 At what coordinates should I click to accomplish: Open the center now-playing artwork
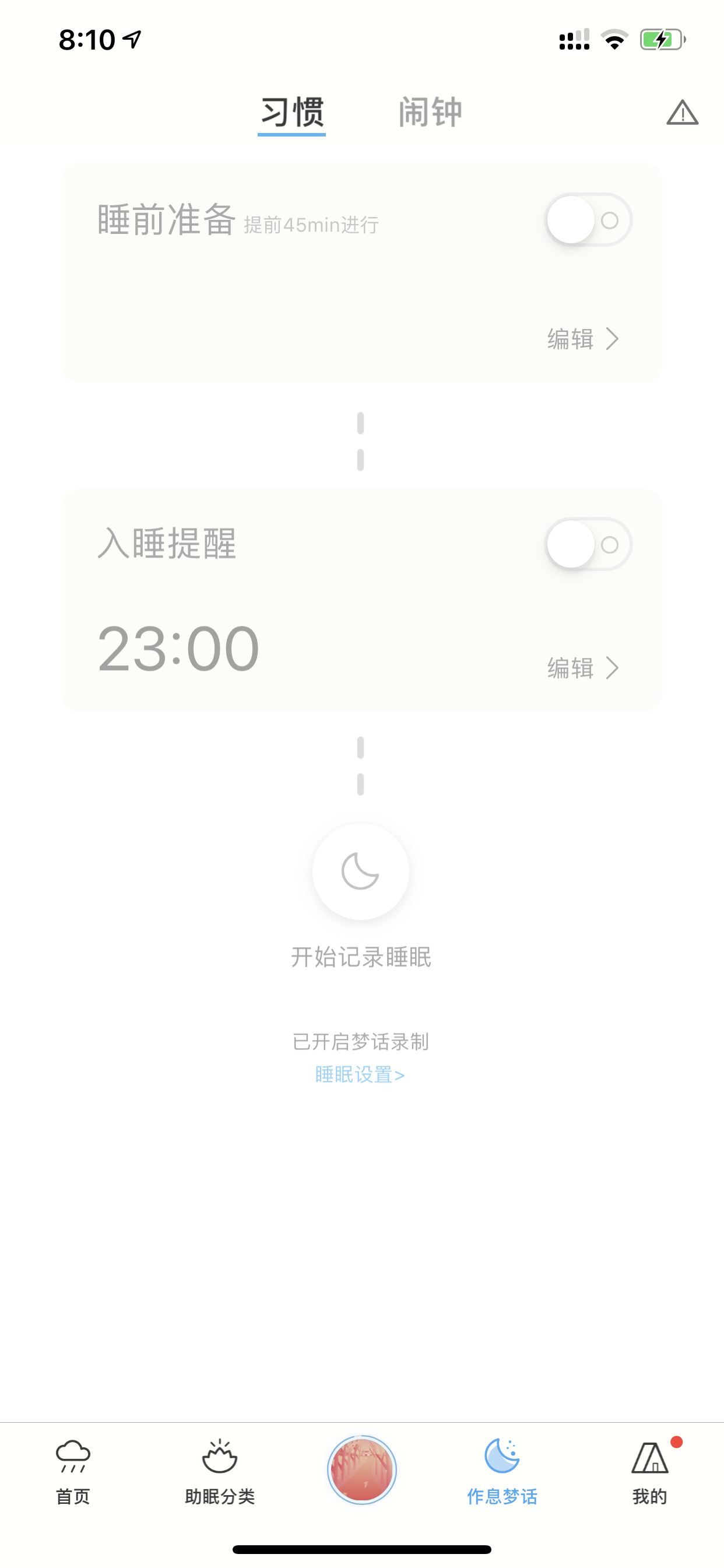(x=362, y=1469)
